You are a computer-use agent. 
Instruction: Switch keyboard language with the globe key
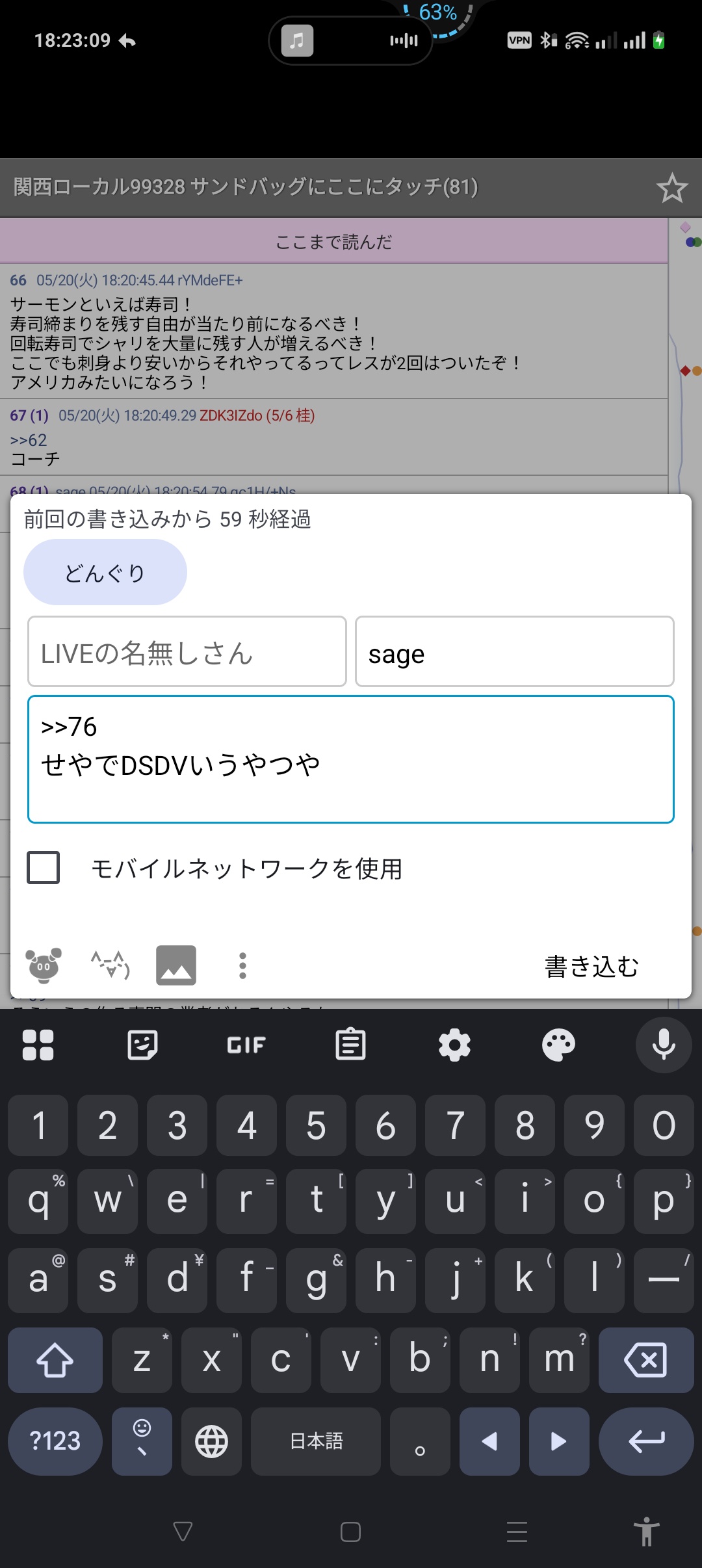click(x=211, y=1441)
